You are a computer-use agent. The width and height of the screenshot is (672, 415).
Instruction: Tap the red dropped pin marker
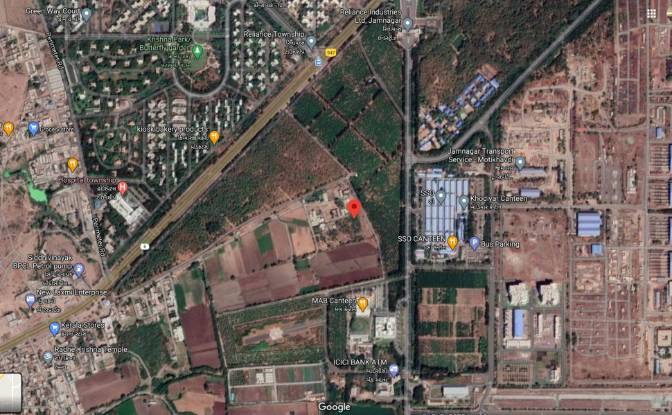pos(353,207)
